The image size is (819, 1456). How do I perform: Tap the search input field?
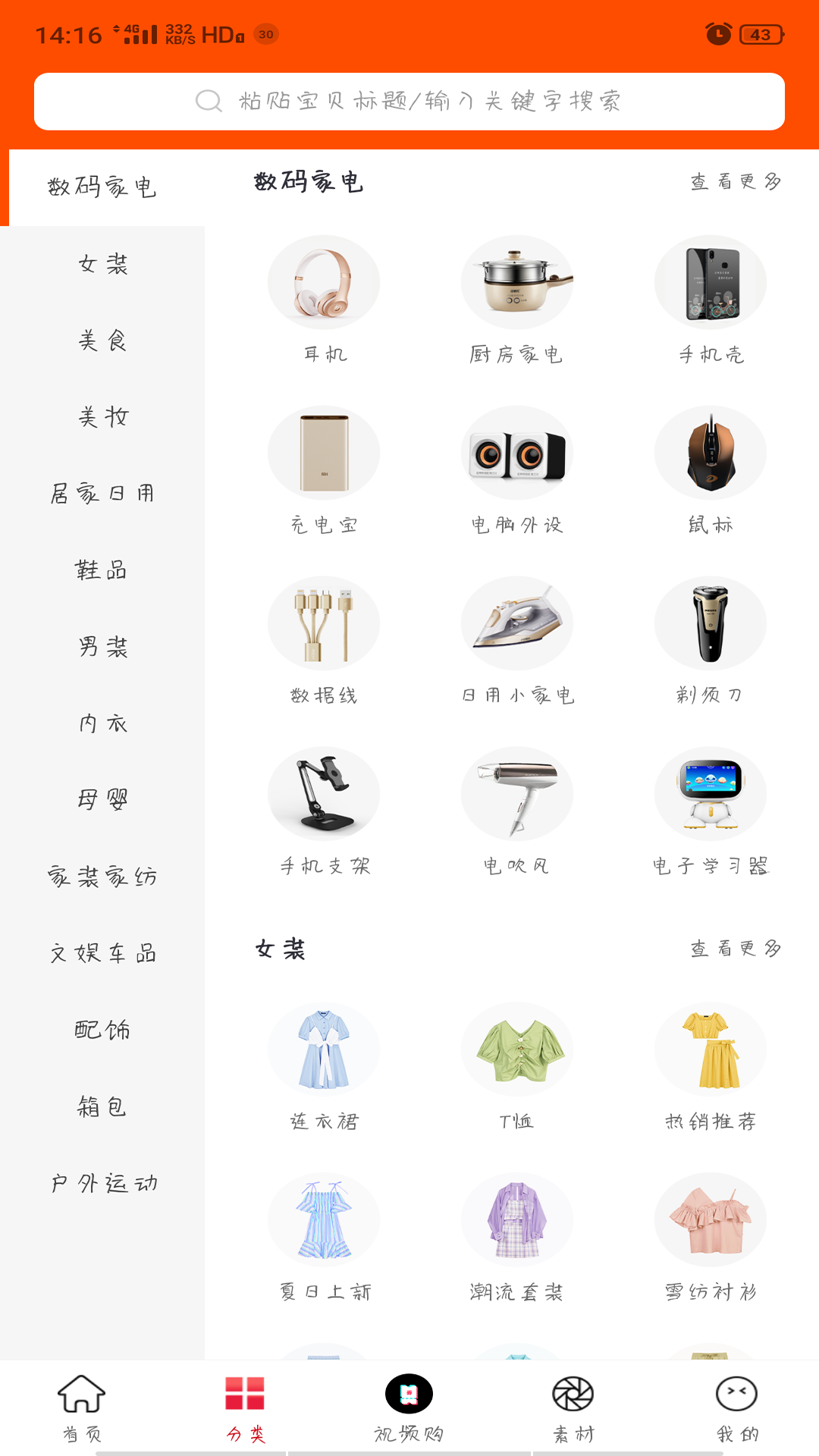point(409,101)
